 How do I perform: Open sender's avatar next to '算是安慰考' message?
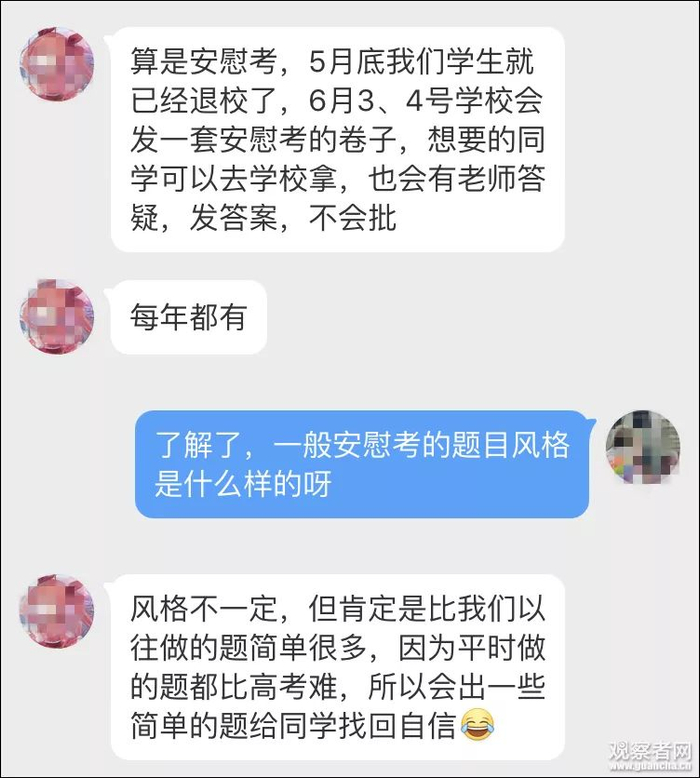(56, 63)
